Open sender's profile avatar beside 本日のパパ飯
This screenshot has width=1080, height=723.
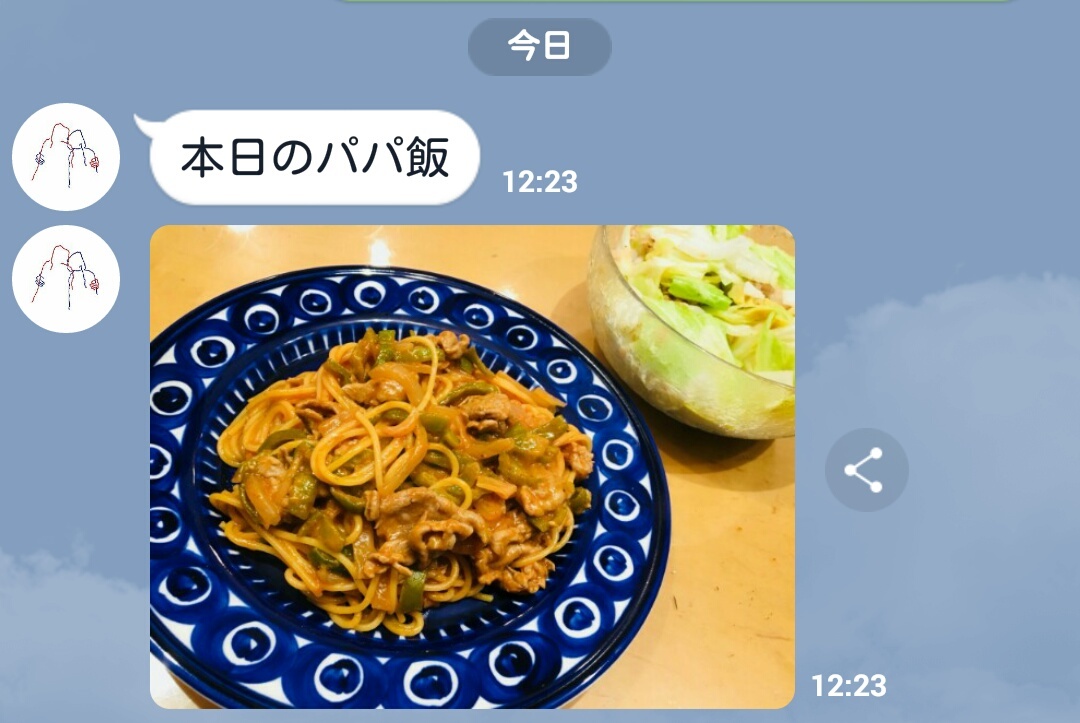coord(66,157)
